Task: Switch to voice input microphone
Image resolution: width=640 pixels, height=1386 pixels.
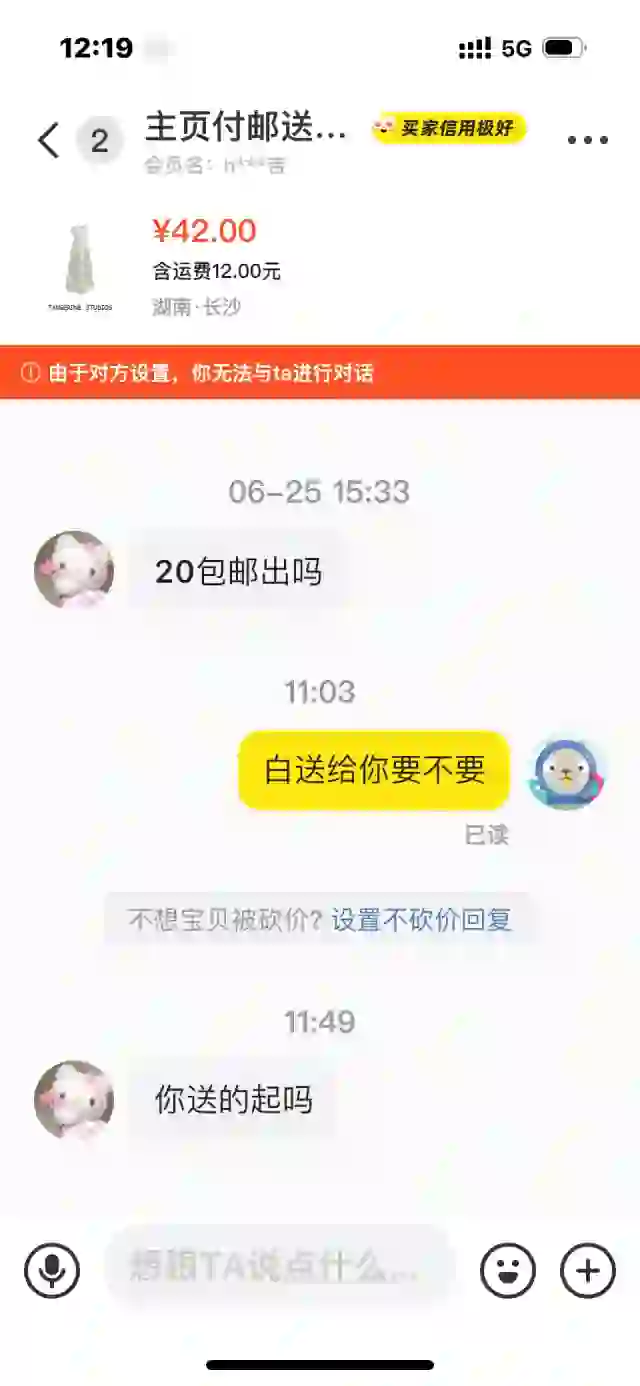Action: (x=52, y=1270)
